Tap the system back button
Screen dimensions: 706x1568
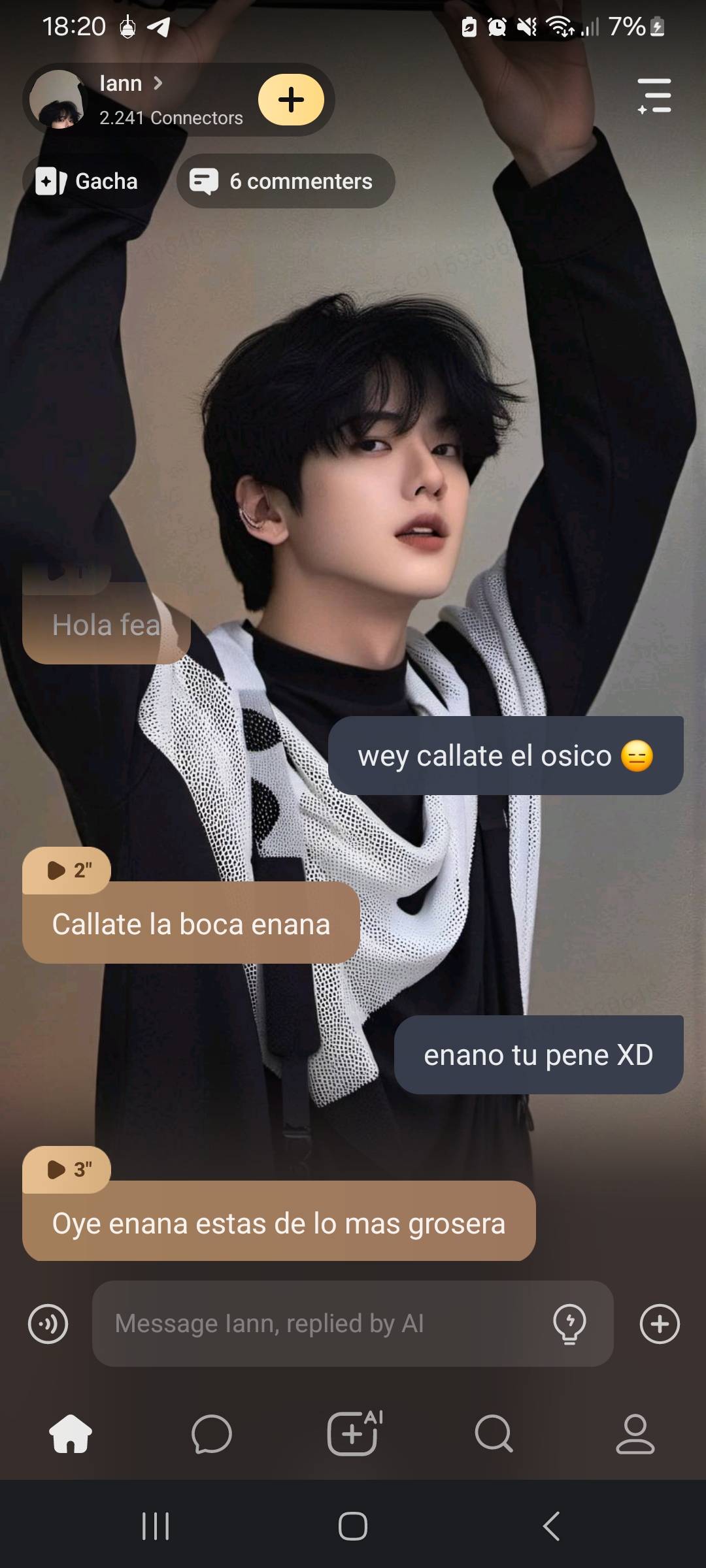(551, 1527)
